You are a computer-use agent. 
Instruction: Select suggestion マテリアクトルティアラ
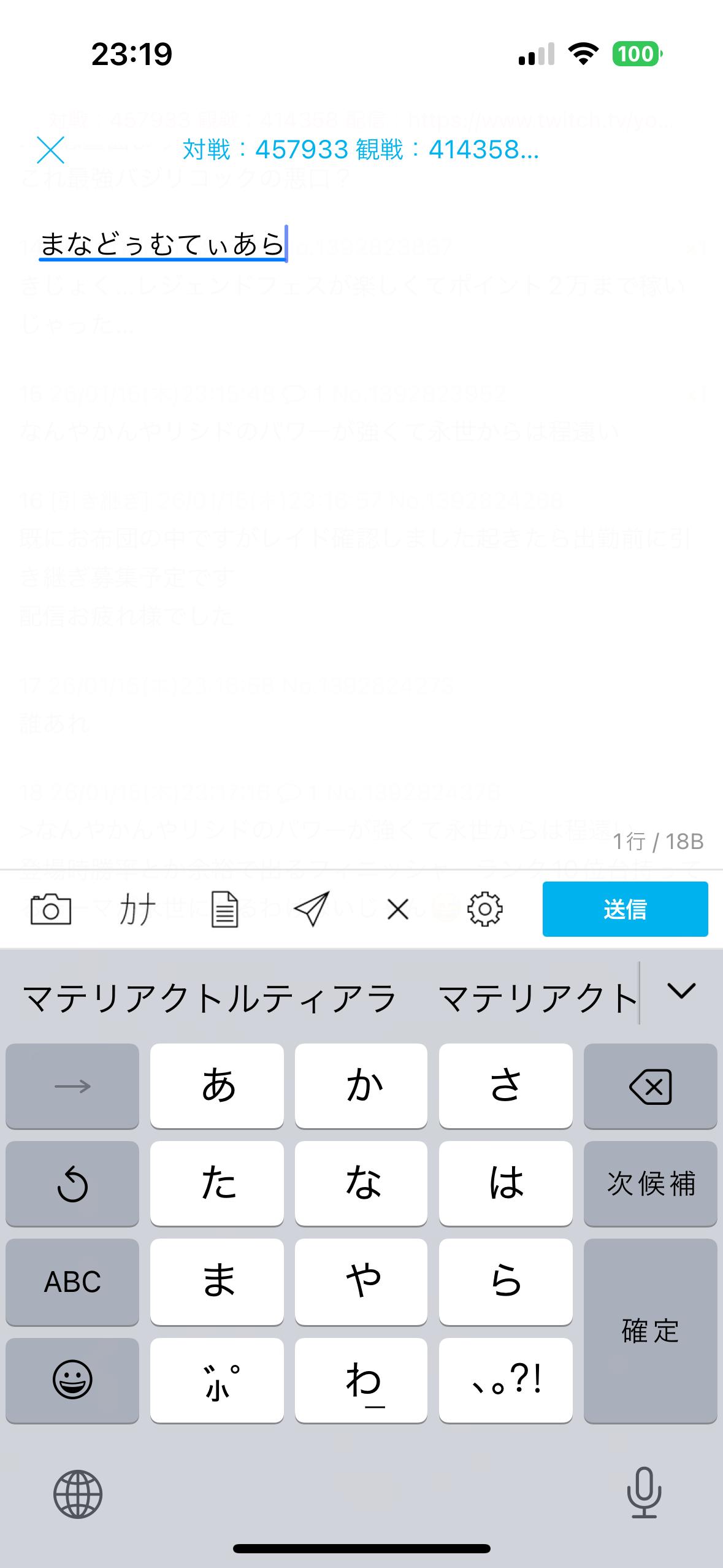pyautogui.click(x=210, y=998)
